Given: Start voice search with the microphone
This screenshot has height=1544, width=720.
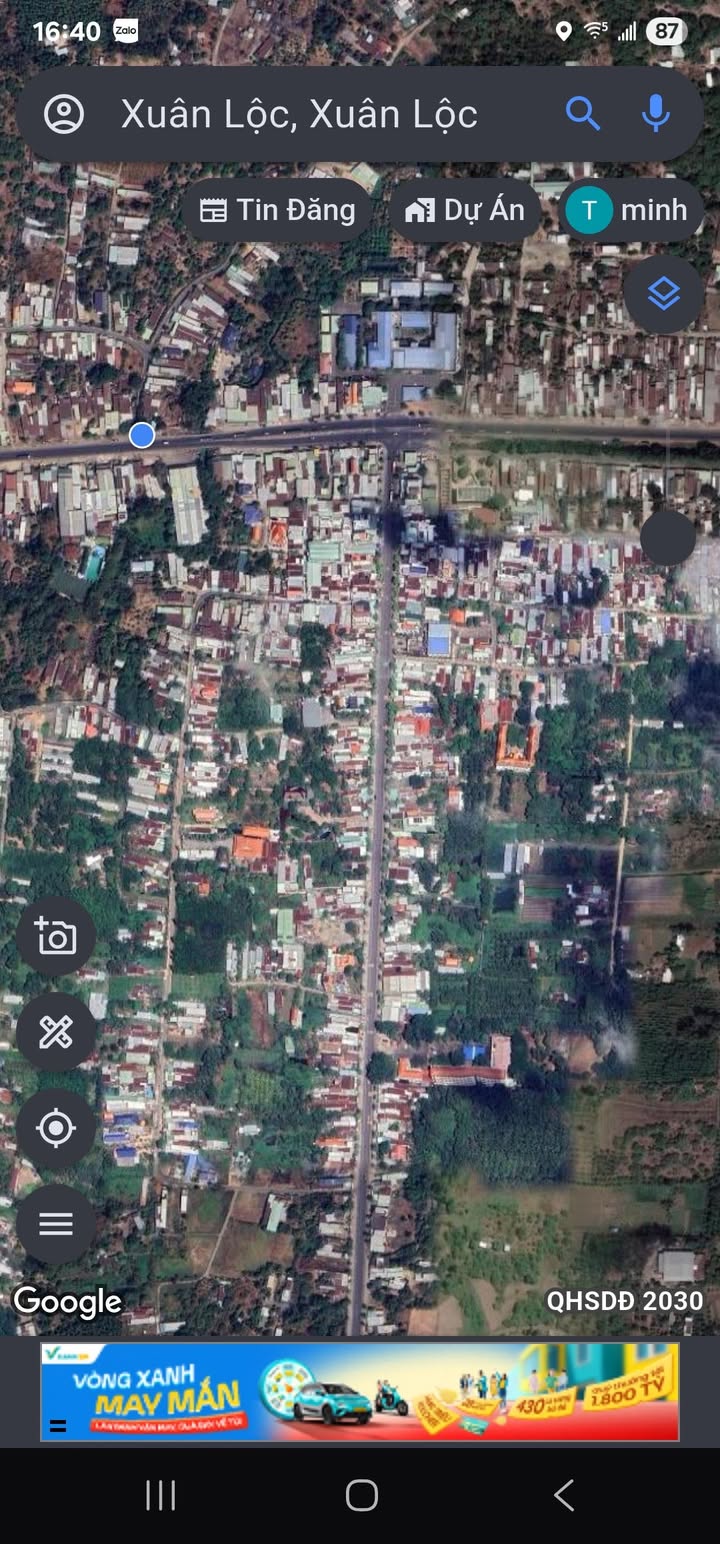Looking at the screenshot, I should coord(655,114).
